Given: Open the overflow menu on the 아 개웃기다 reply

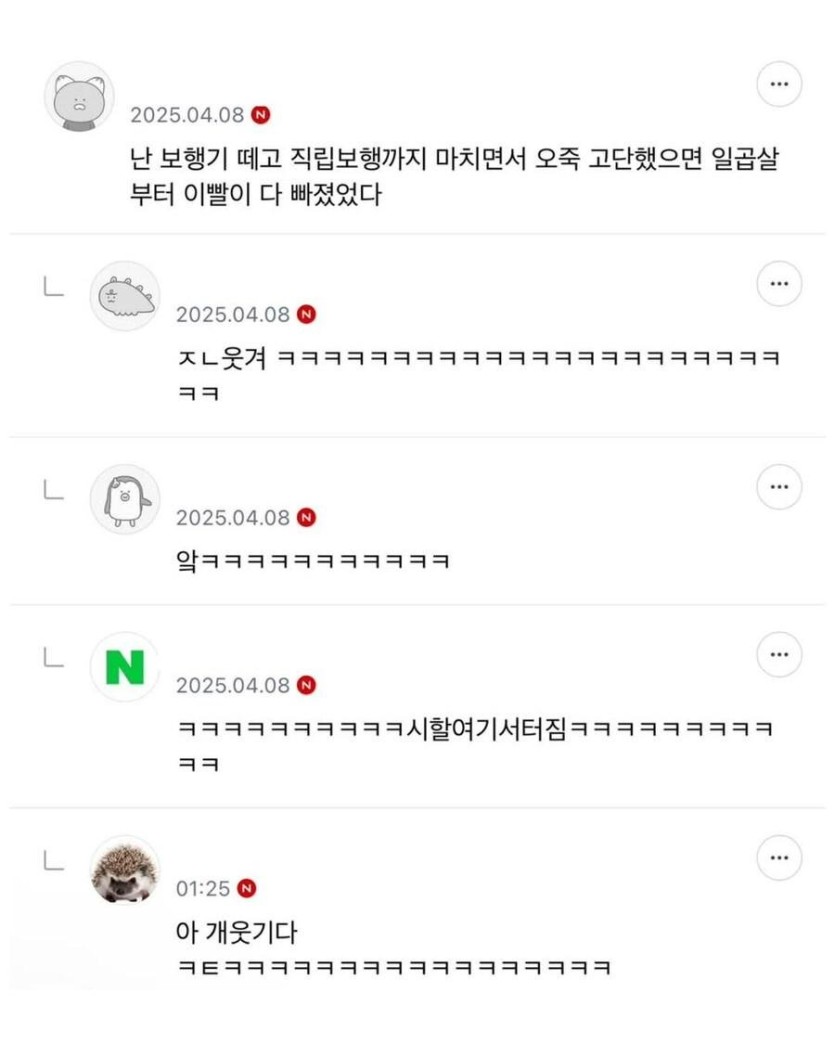Looking at the screenshot, I should point(779,858).
